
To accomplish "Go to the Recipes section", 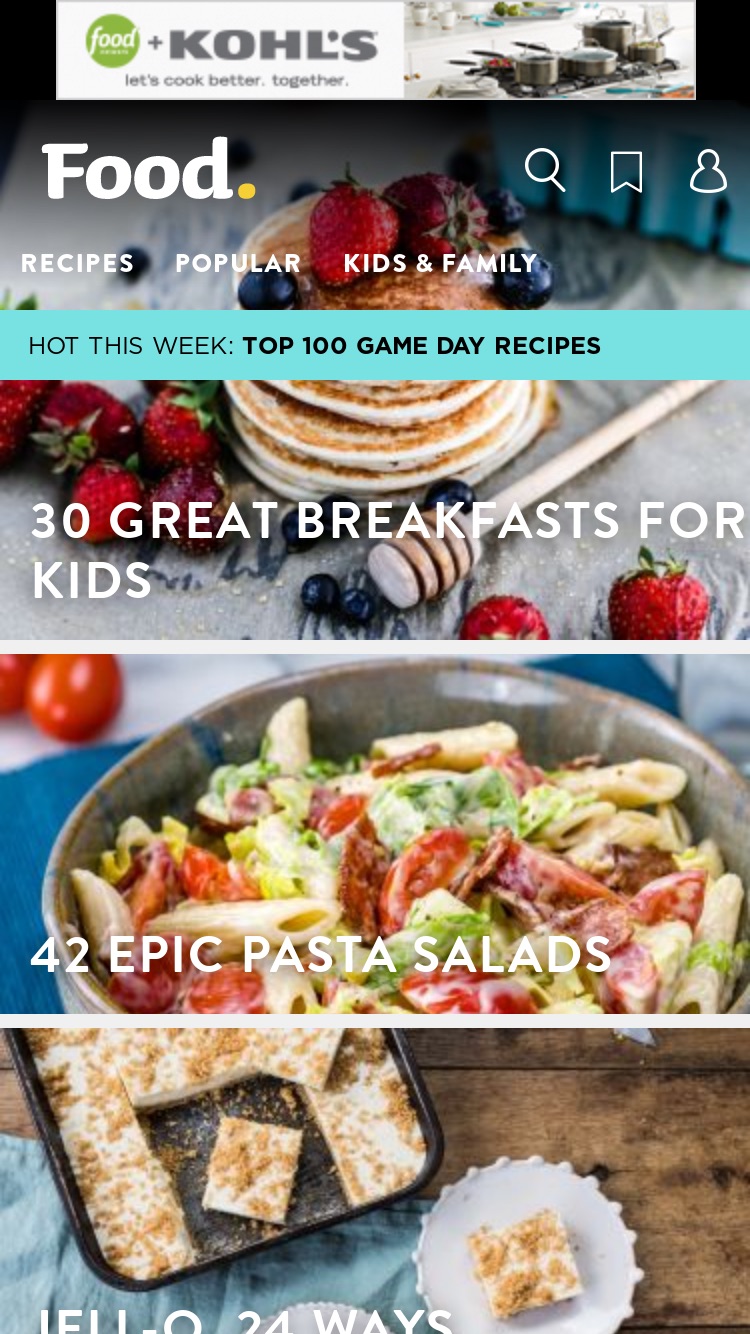I will tap(77, 263).
